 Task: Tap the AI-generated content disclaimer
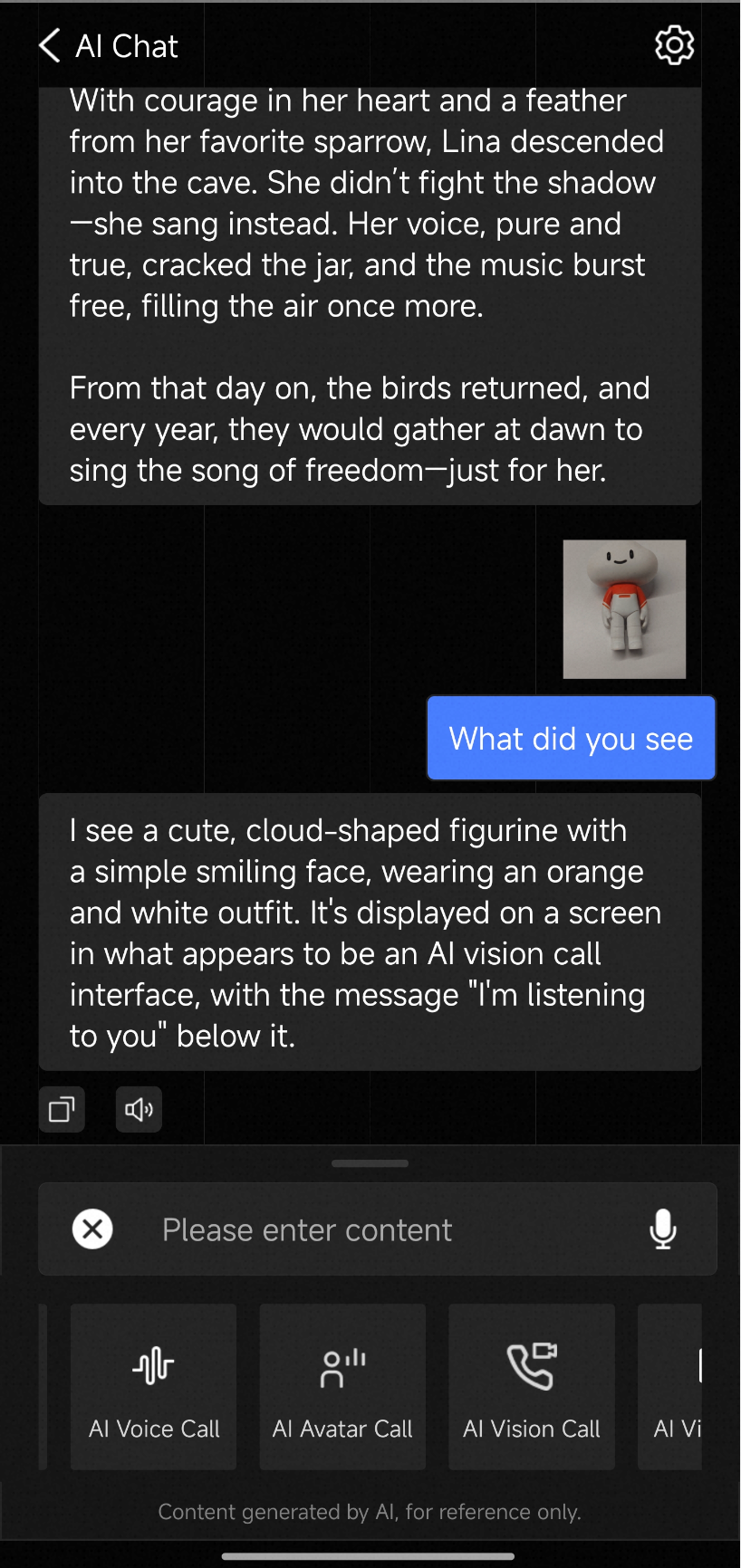(x=370, y=1511)
